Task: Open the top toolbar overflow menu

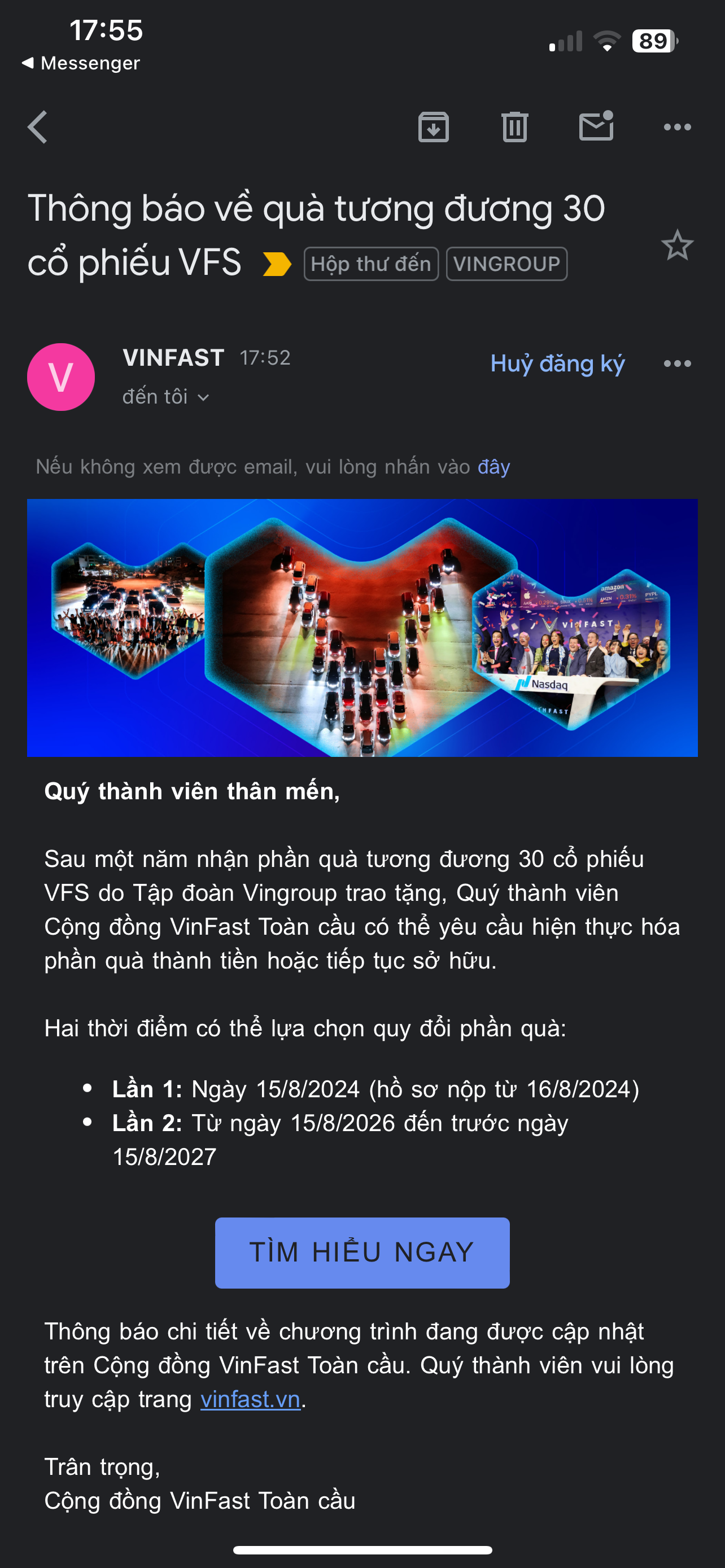Action: tap(677, 127)
